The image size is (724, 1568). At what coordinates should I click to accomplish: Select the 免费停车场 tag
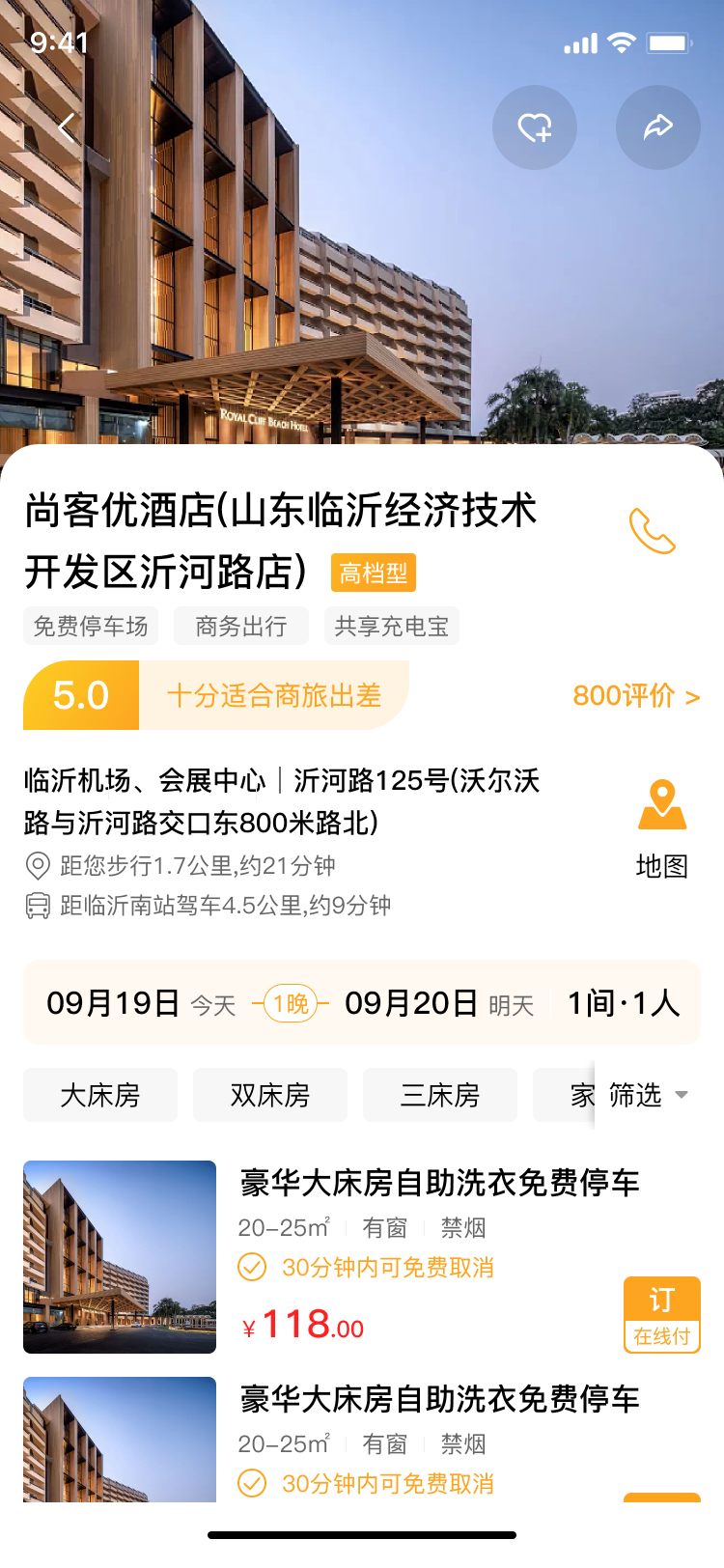pyautogui.click(x=90, y=626)
